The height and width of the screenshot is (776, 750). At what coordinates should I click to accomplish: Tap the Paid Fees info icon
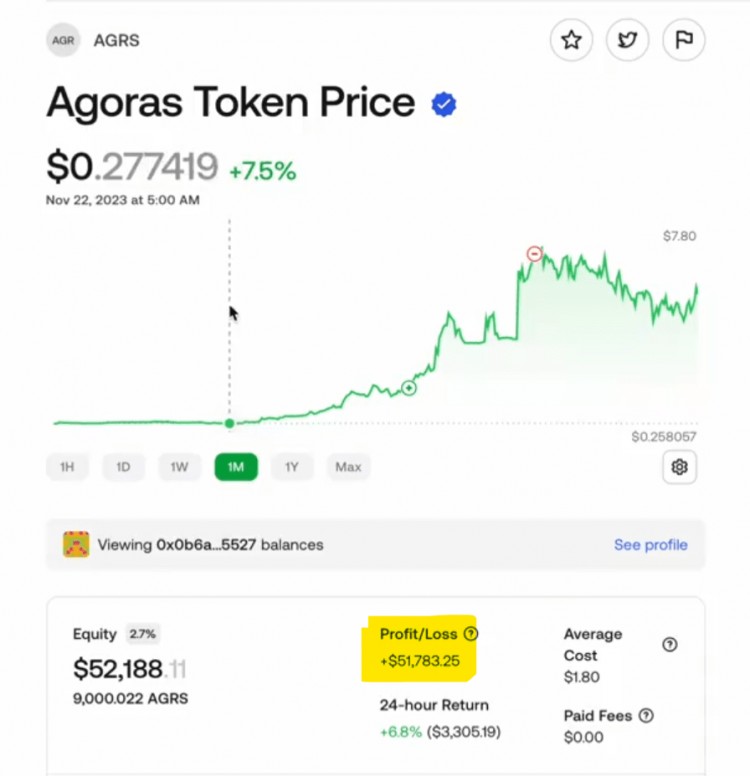pyautogui.click(x=646, y=715)
